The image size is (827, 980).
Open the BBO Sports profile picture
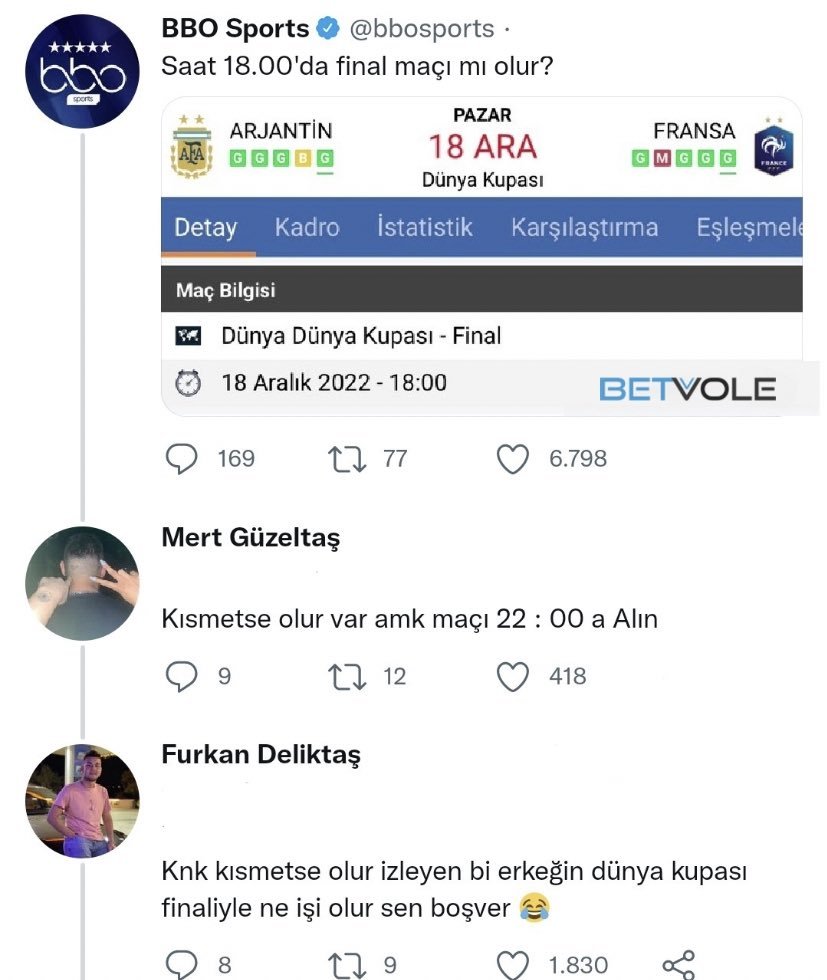[81, 72]
